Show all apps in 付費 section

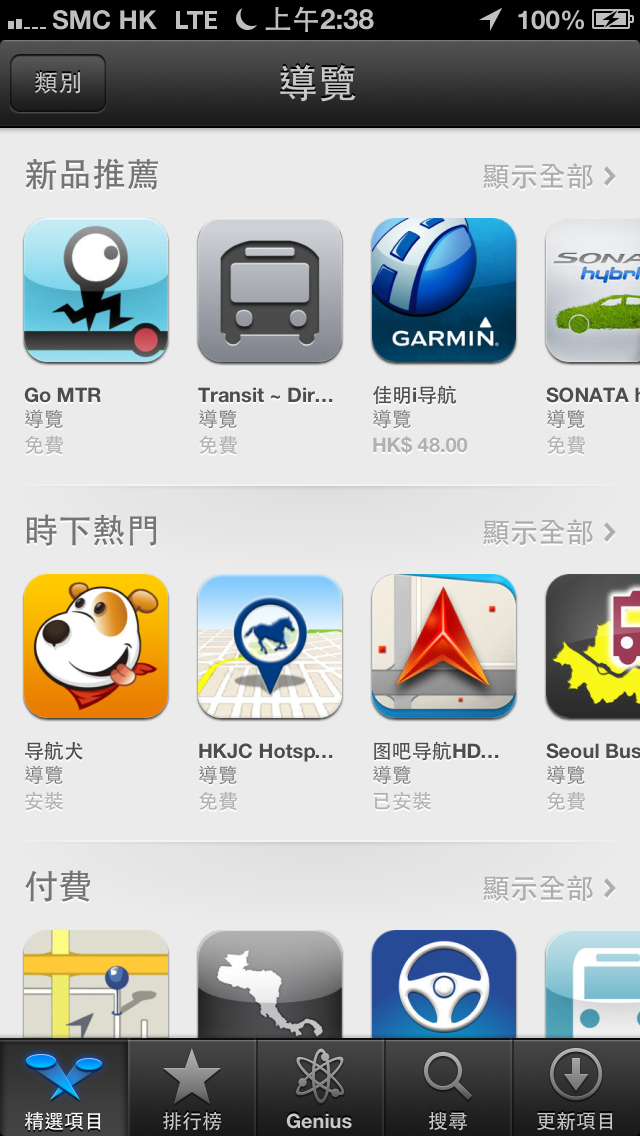pos(549,888)
